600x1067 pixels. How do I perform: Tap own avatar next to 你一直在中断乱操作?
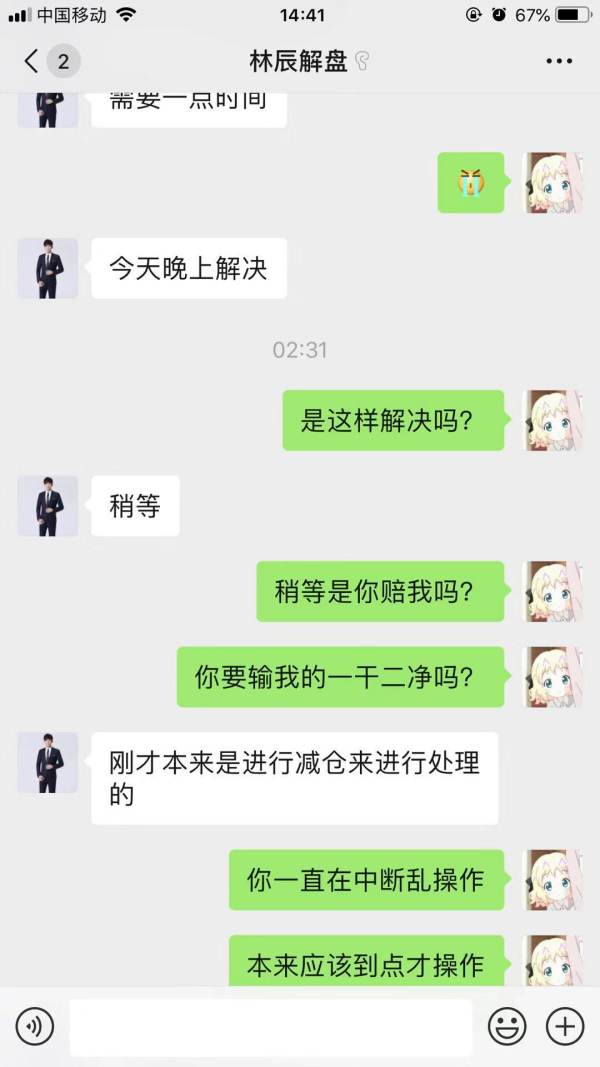click(555, 880)
